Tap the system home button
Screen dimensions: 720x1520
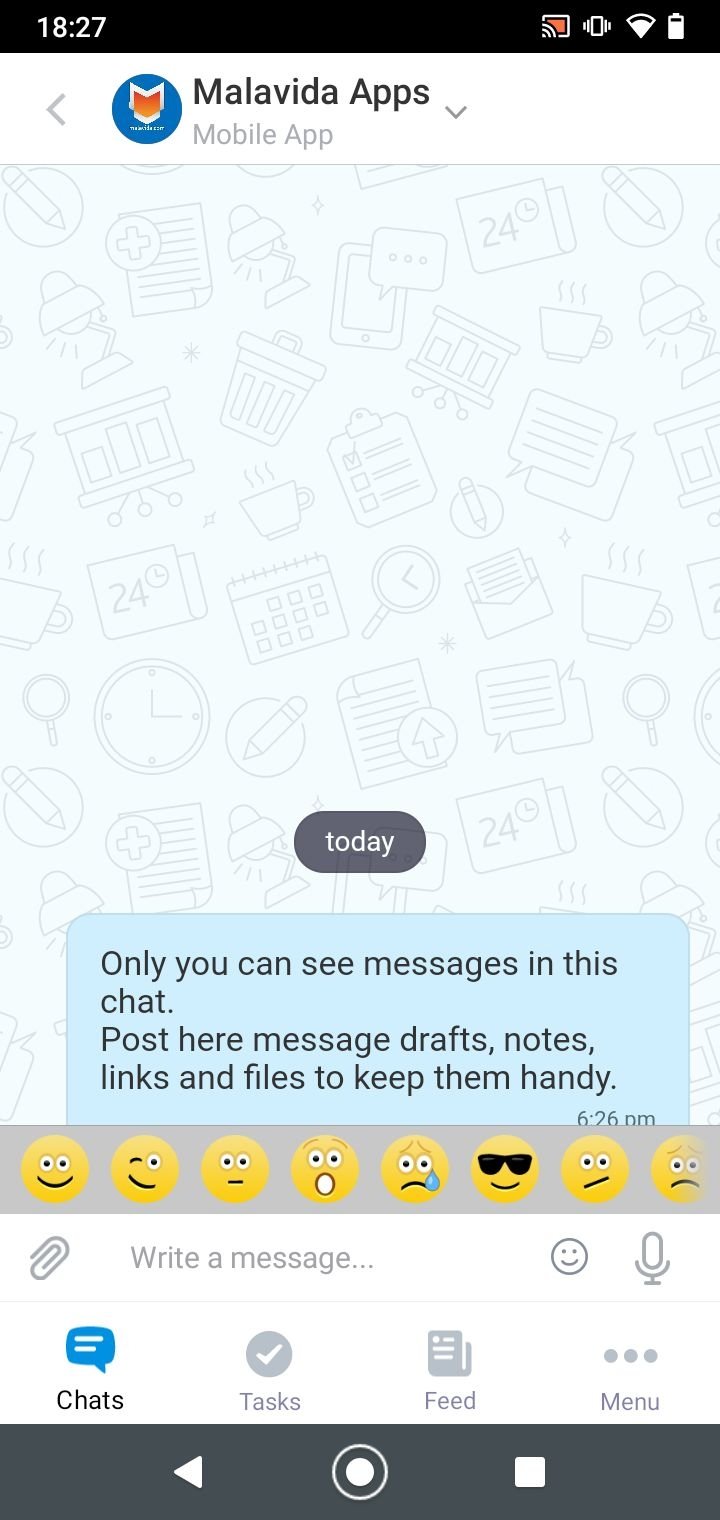[x=360, y=1472]
